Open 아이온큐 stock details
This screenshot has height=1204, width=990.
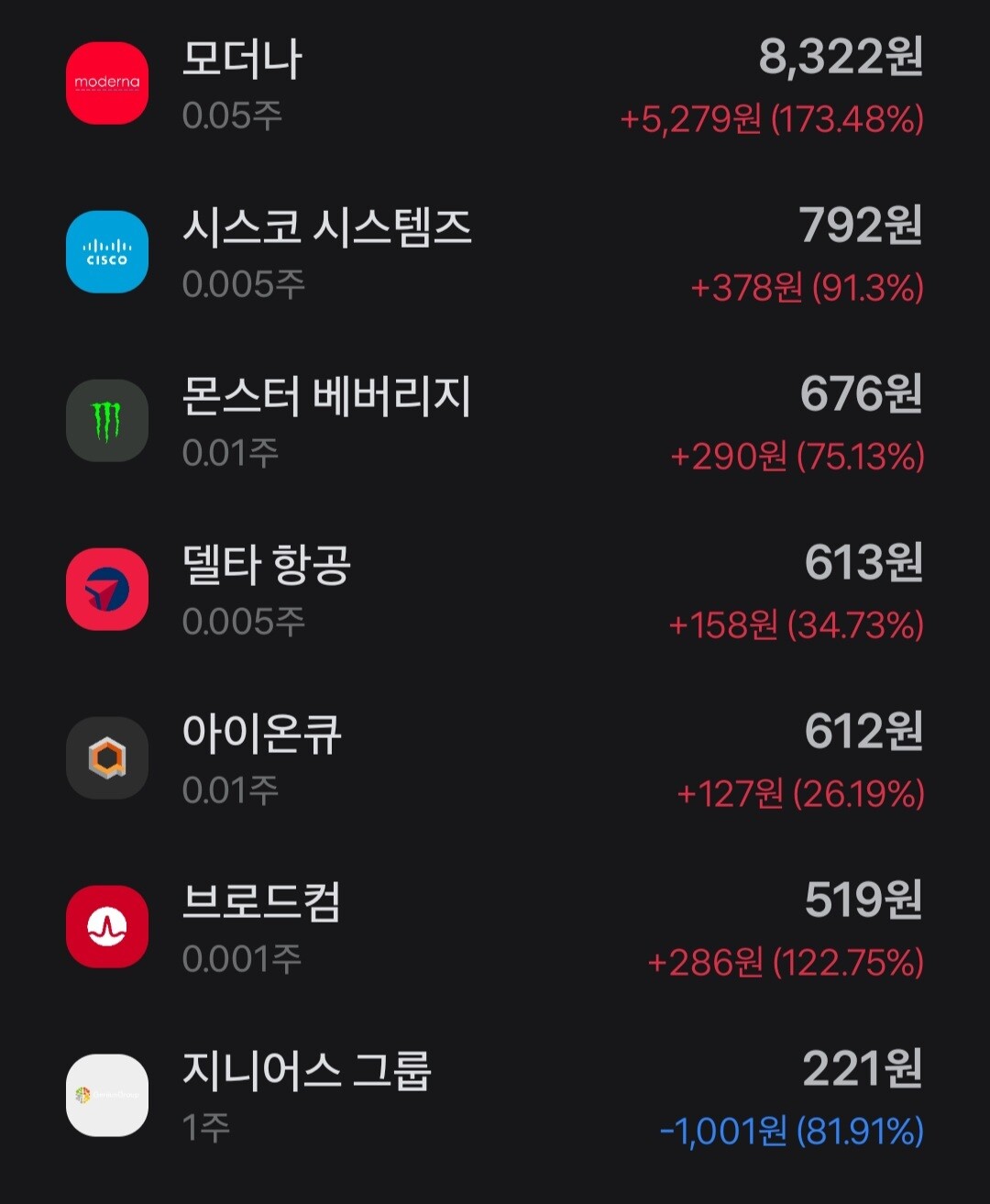coord(495,759)
